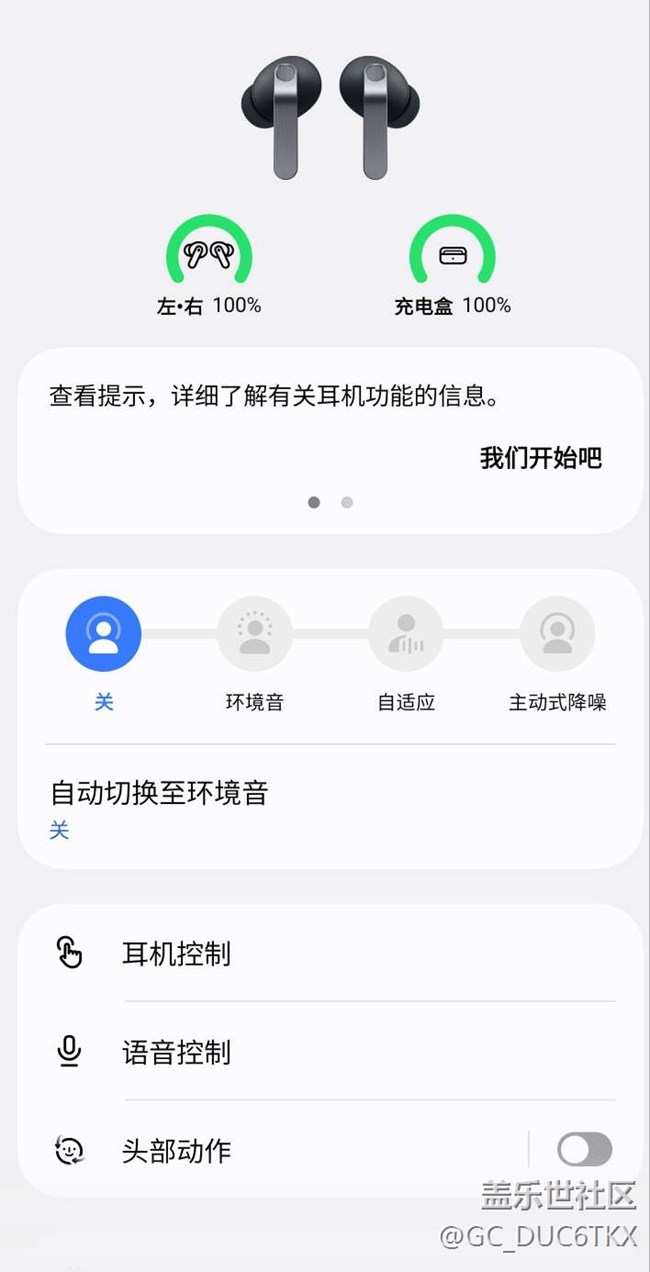Choose the 自适应 noise control mode
Viewport: 650px width, 1272px height.
pos(405,634)
